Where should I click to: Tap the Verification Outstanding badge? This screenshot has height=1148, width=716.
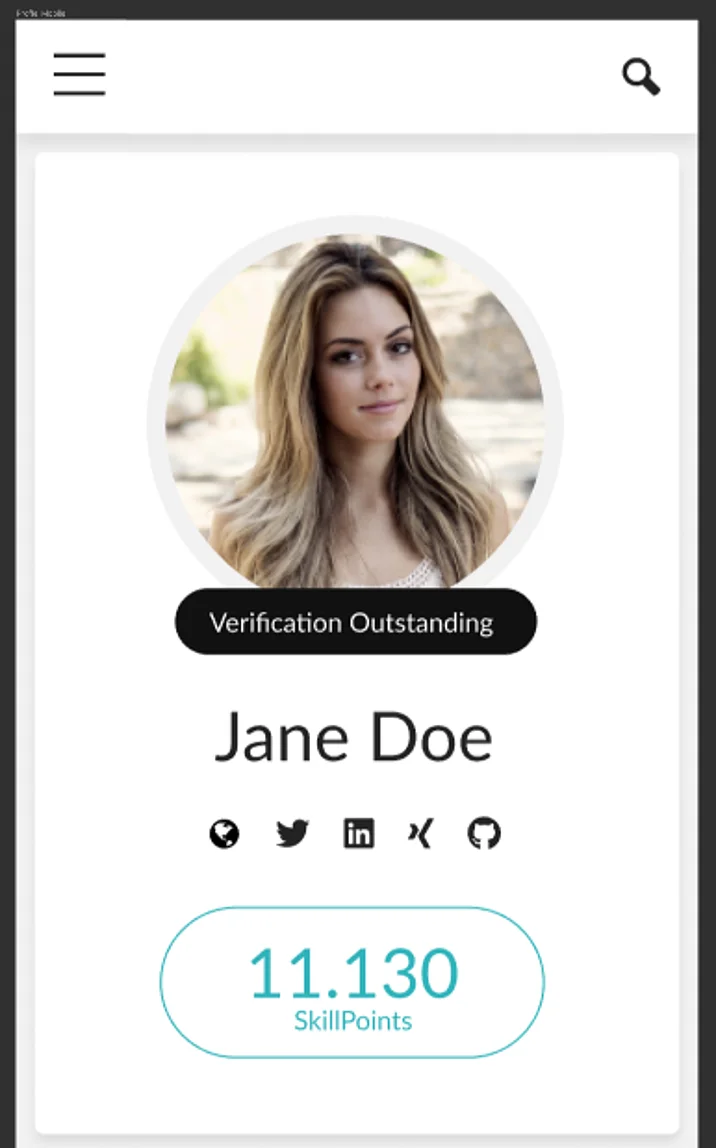[x=355, y=622]
